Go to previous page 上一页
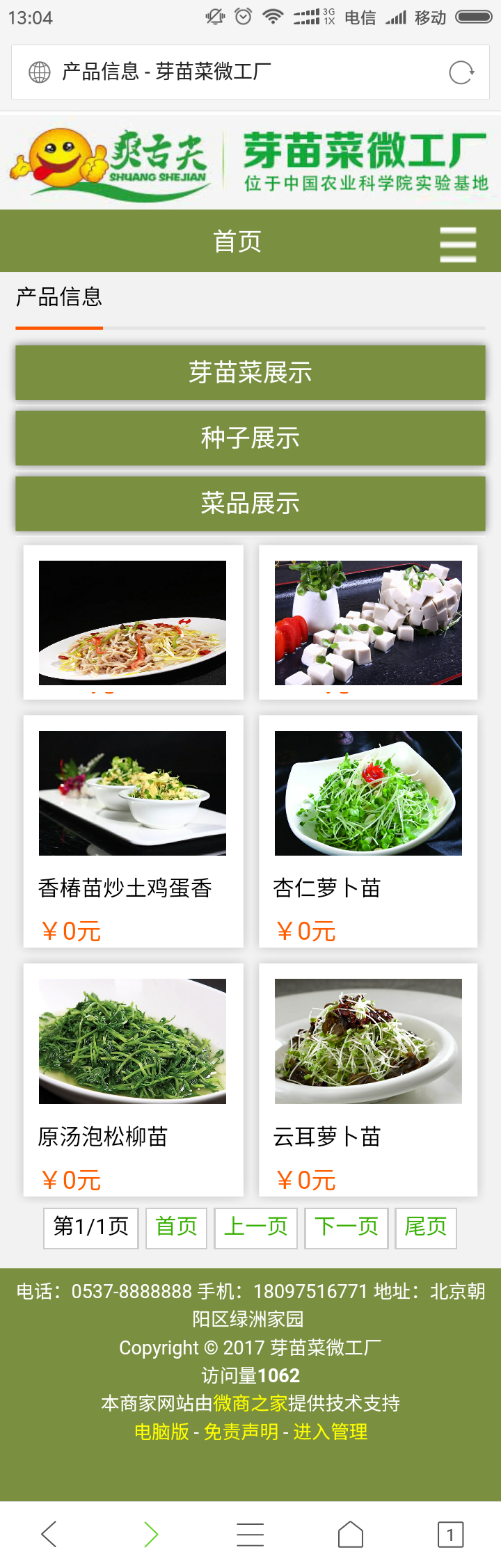The height and width of the screenshot is (1568, 501). tap(255, 1226)
